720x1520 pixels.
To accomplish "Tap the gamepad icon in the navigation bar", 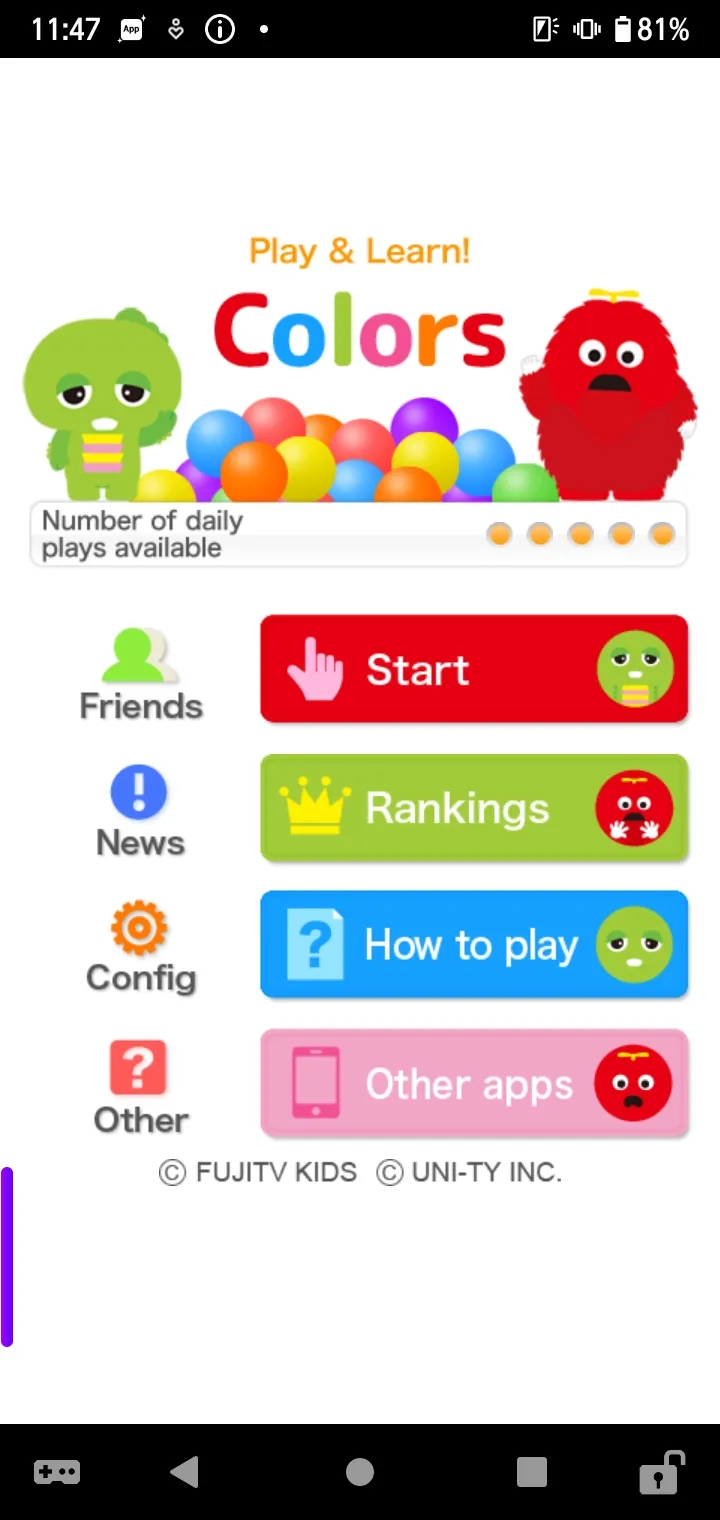I will coord(57,1471).
